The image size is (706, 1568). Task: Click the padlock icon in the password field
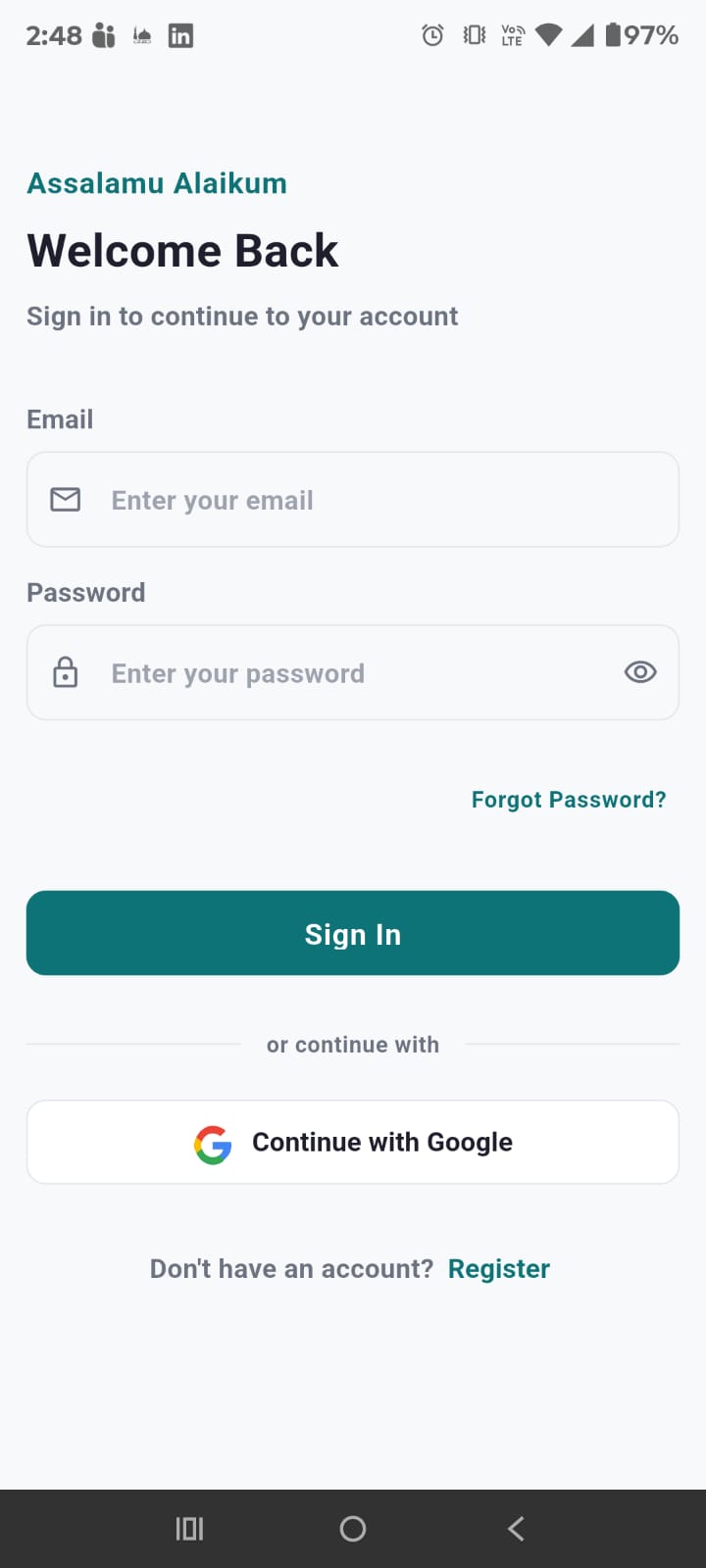[x=65, y=672]
